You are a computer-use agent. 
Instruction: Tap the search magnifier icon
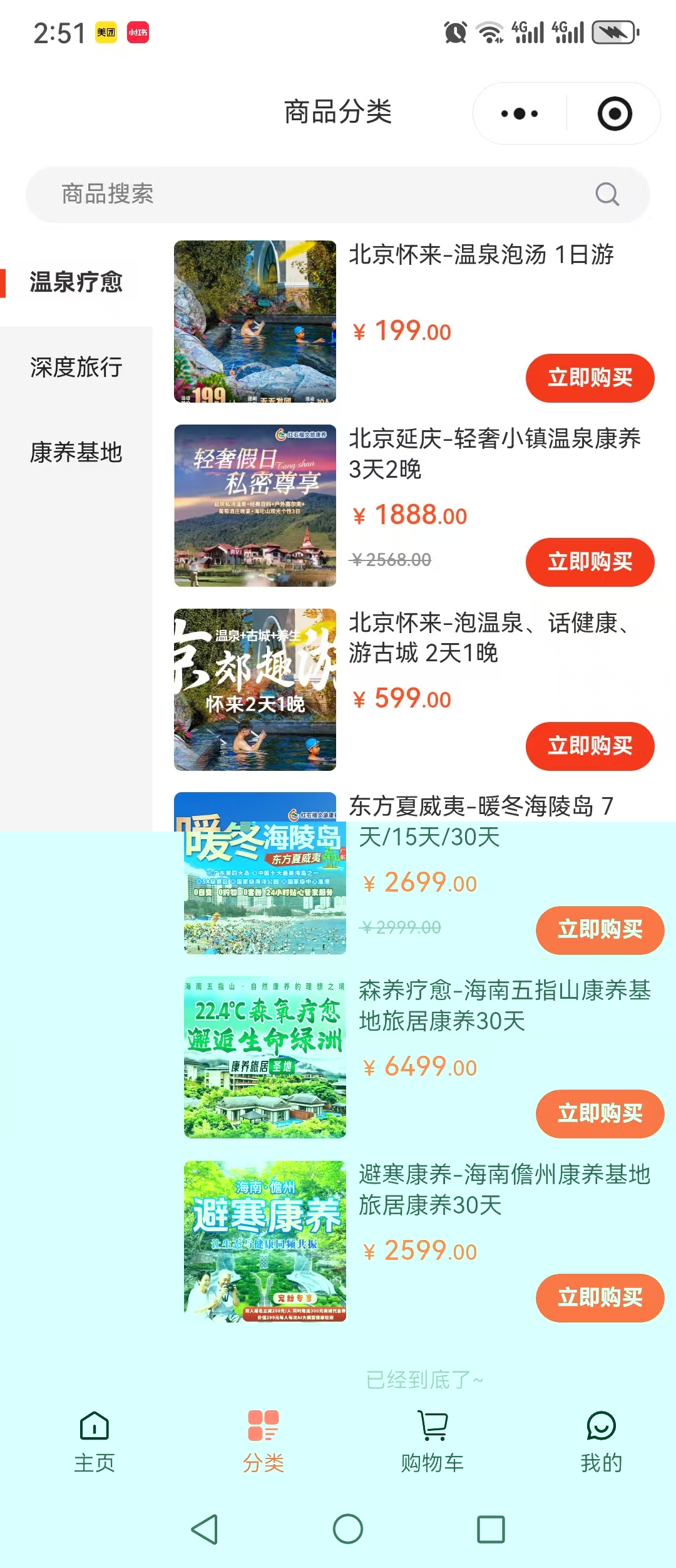[607, 194]
